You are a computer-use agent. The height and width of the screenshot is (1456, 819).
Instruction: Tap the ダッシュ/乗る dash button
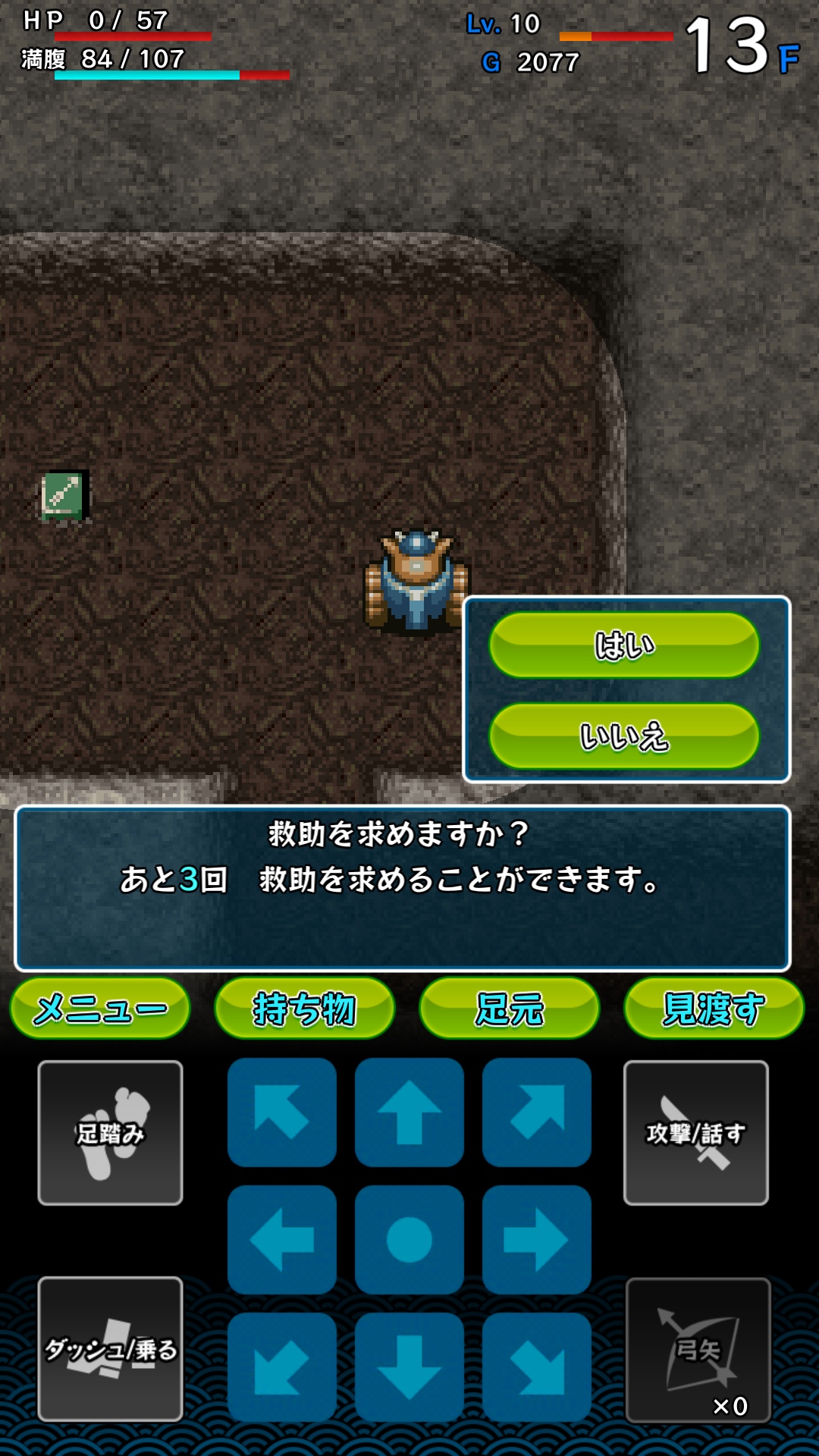tap(111, 1349)
